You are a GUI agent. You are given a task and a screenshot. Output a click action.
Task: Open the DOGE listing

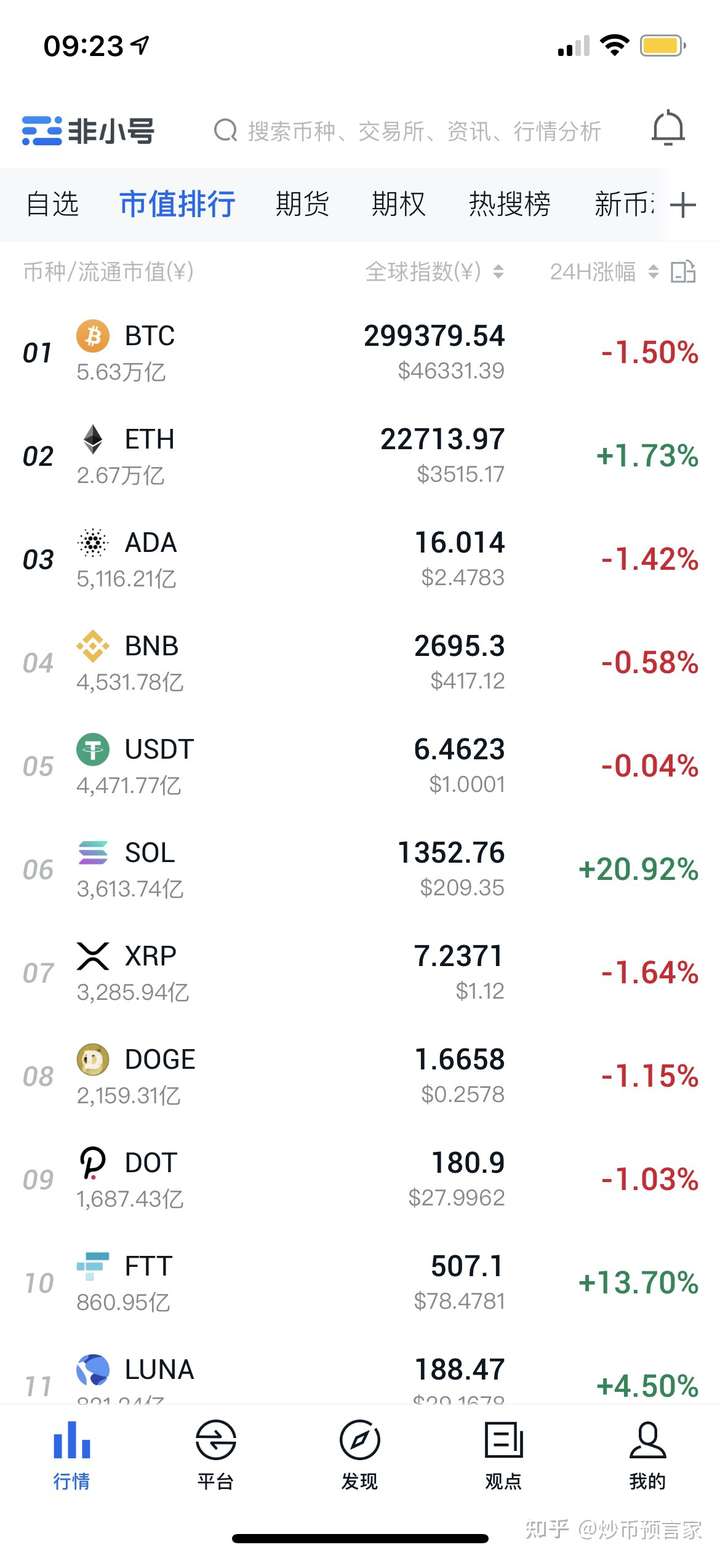160,1075
